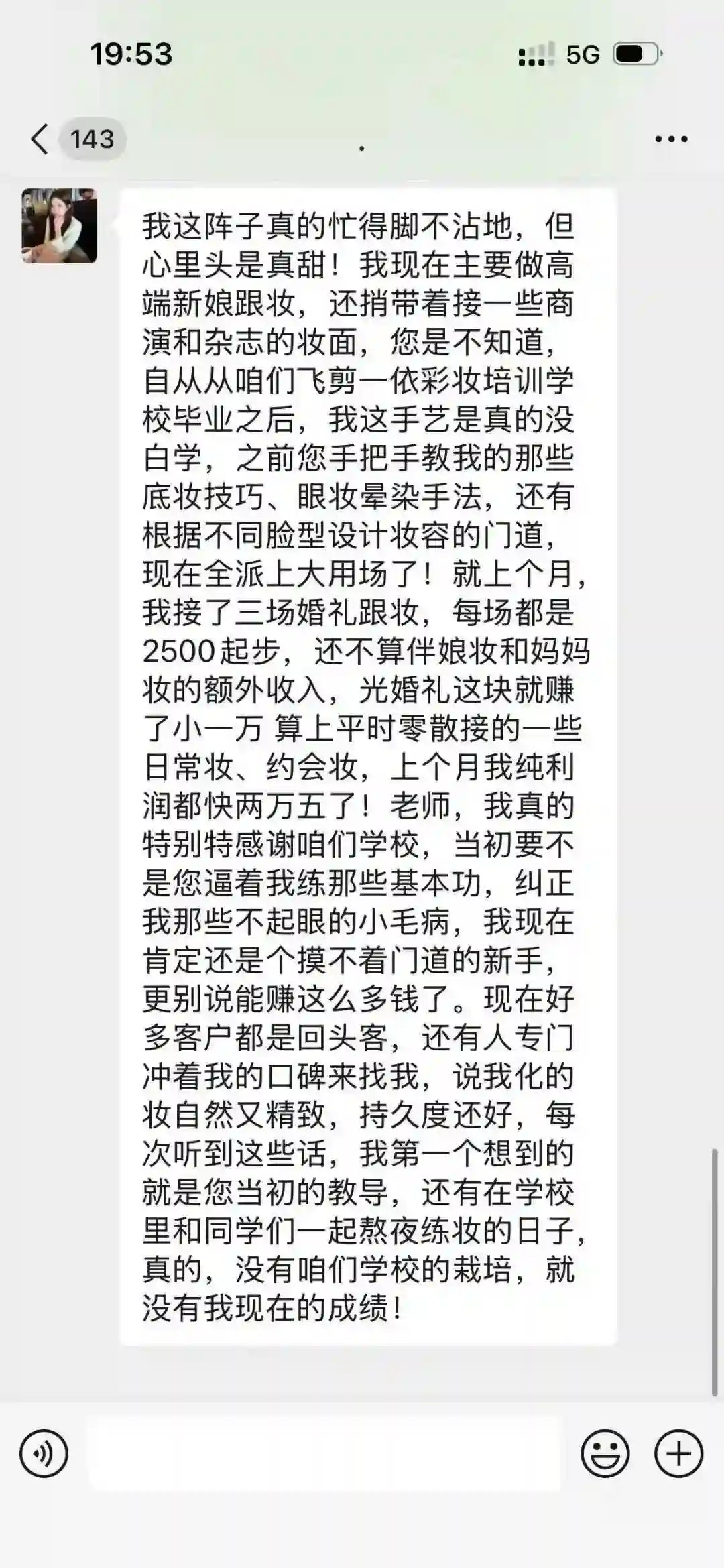This screenshot has height=1568, width=724.
Task: Go back to the chat list
Action: 42,139
